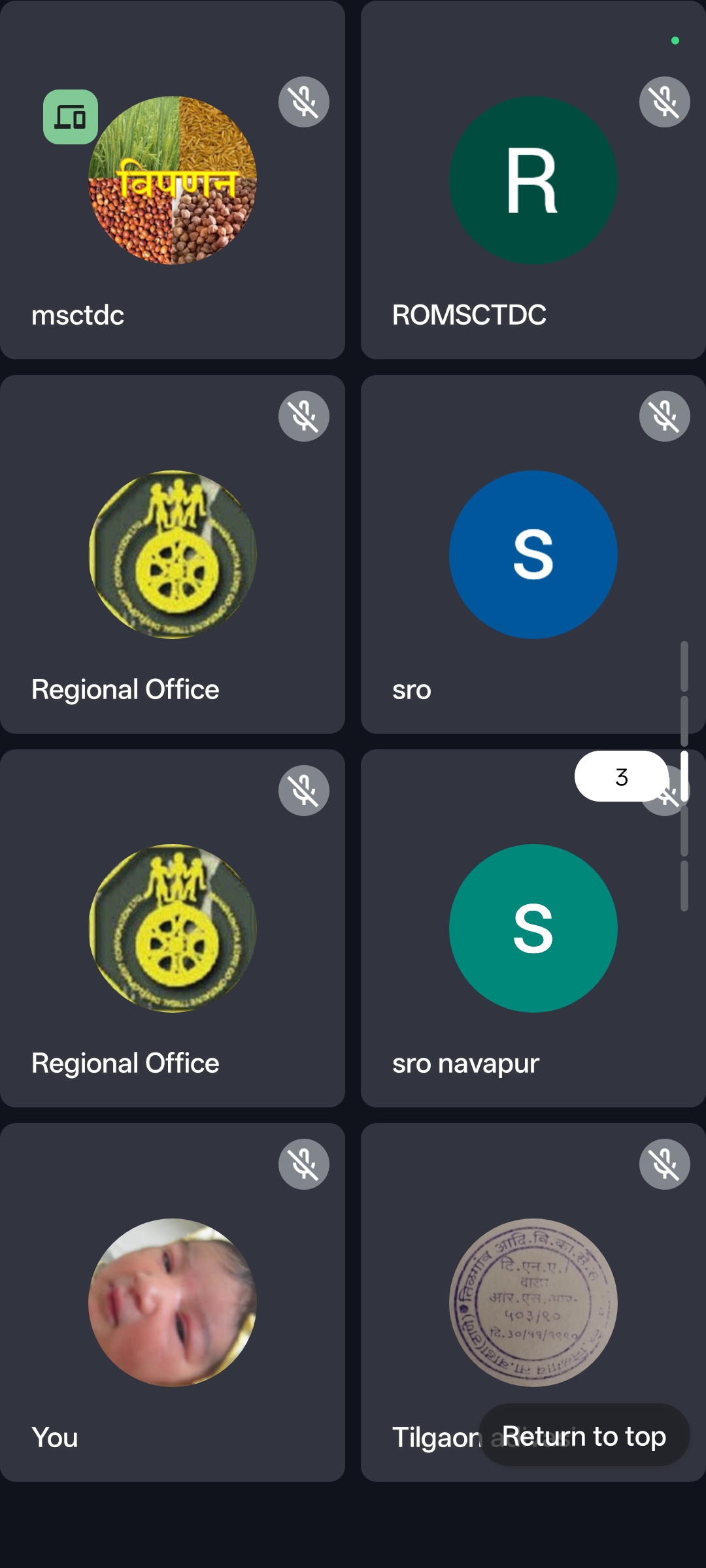The height and width of the screenshot is (1568, 706).
Task: Open the msctdc participant tile
Action: tap(173, 180)
